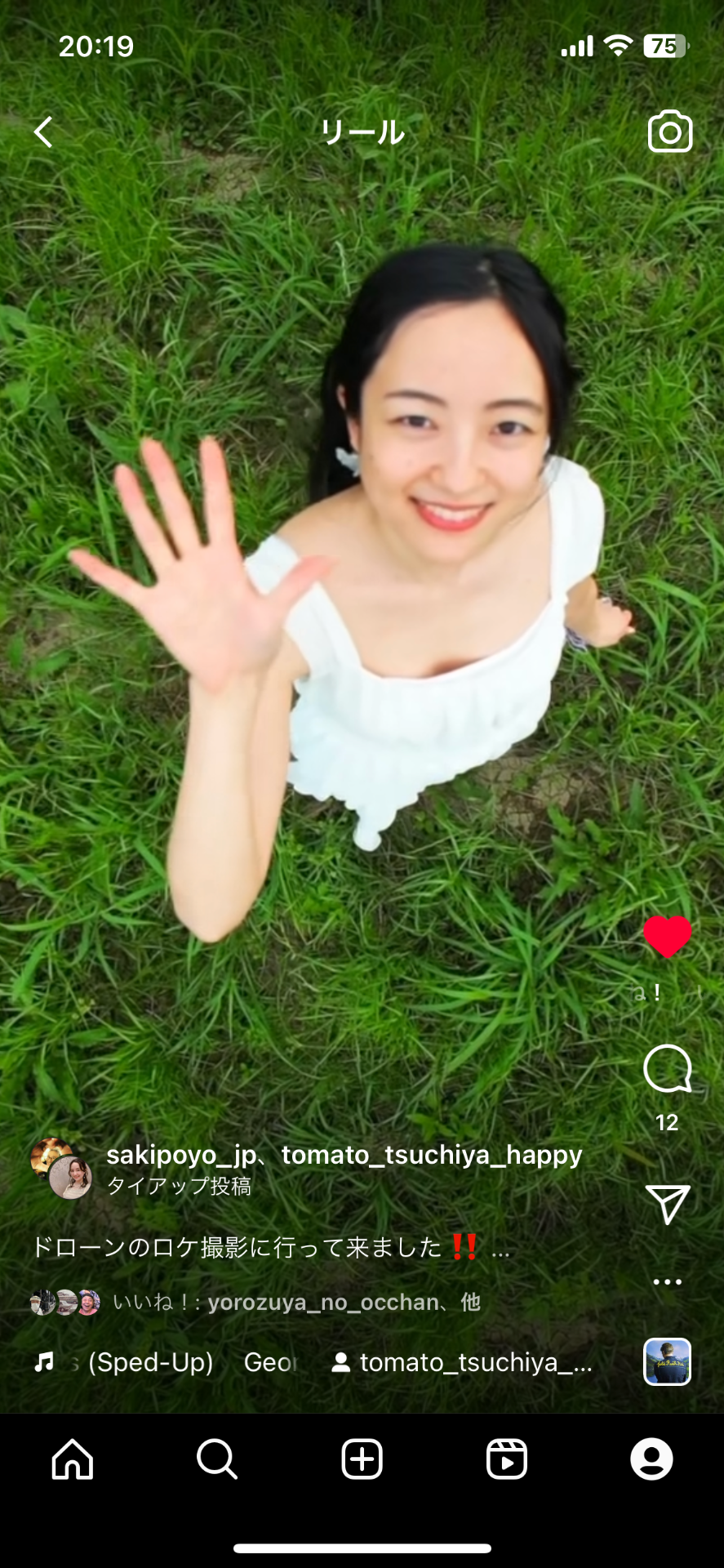Expand the caption starting with ドローンのロケ撮影
Screen dimensions: 724x1568
pos(269,1248)
